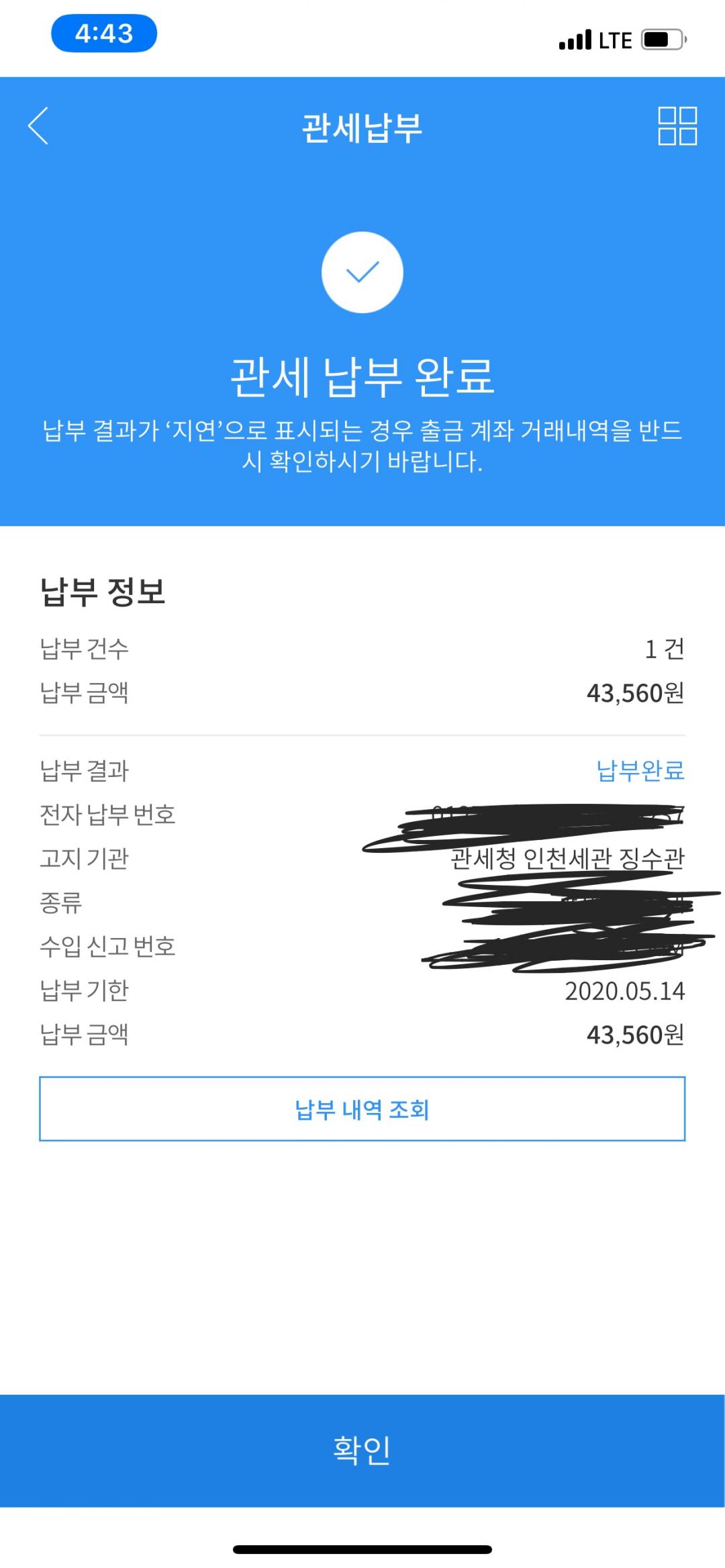
Task: Confirm with the 확인 button
Action: (362, 1451)
